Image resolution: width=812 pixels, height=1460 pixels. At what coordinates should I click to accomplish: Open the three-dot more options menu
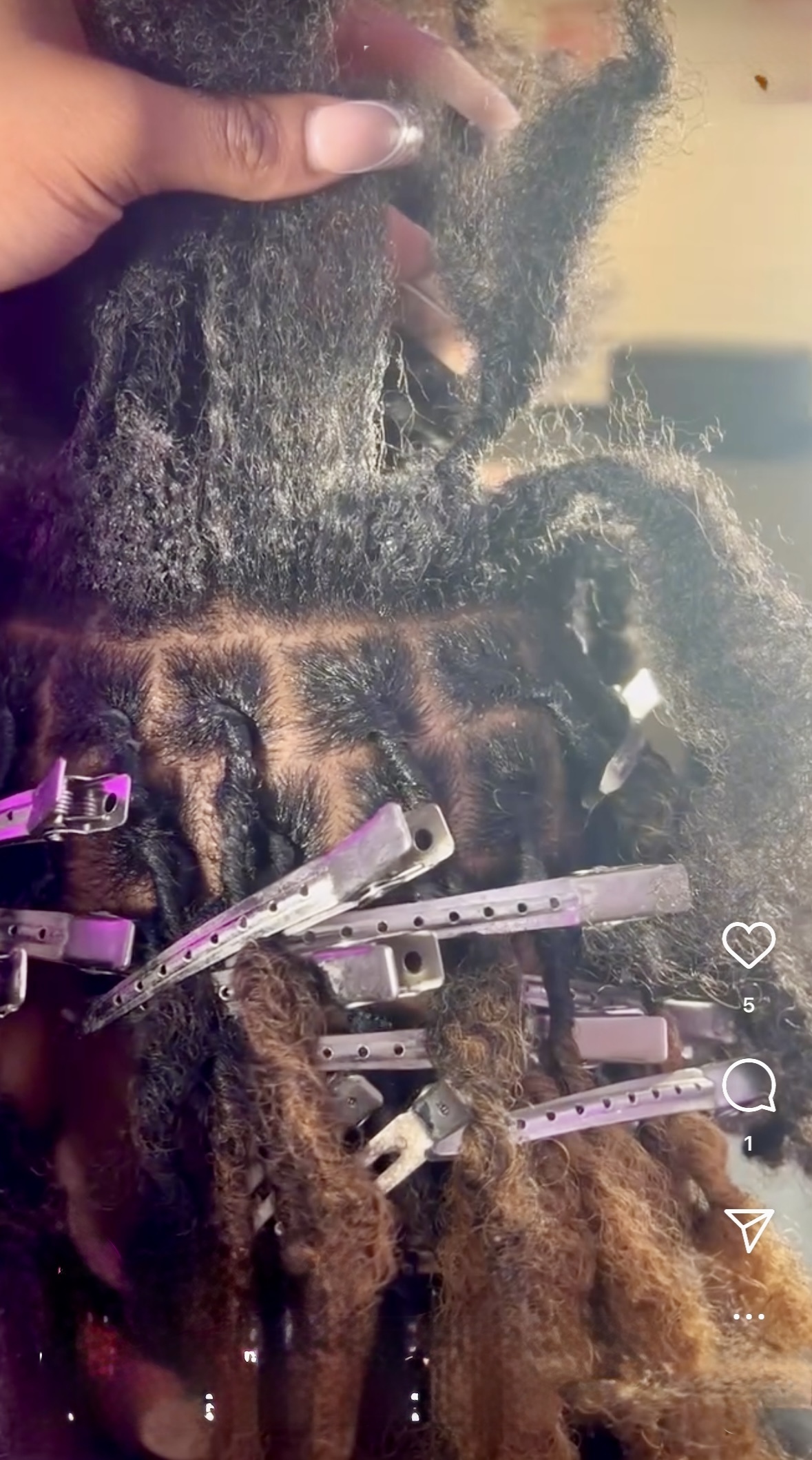tap(749, 1317)
